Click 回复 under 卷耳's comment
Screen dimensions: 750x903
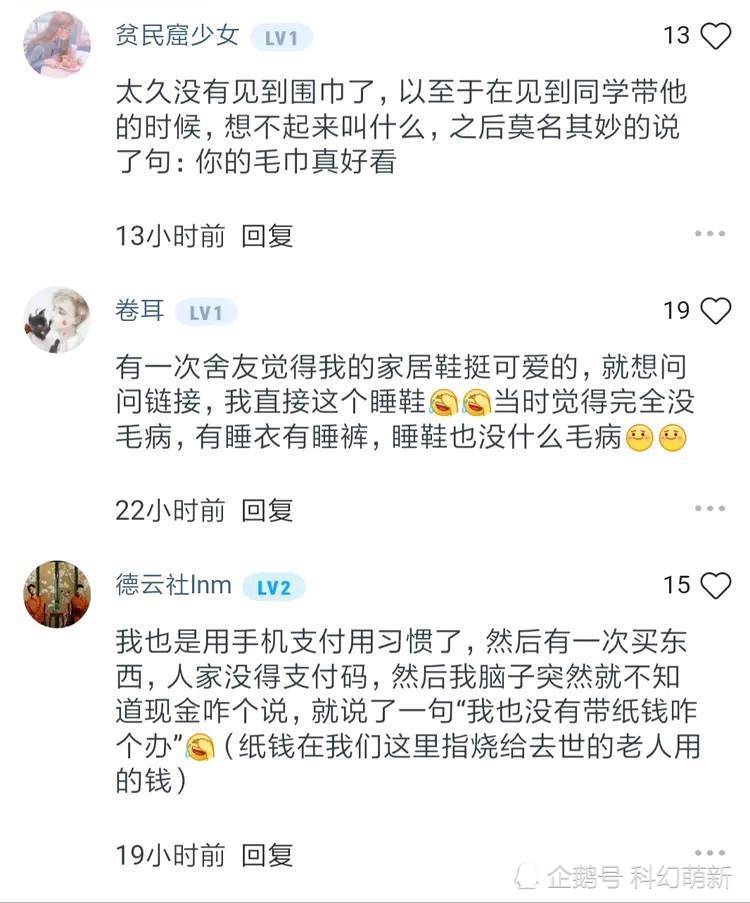(x=265, y=510)
